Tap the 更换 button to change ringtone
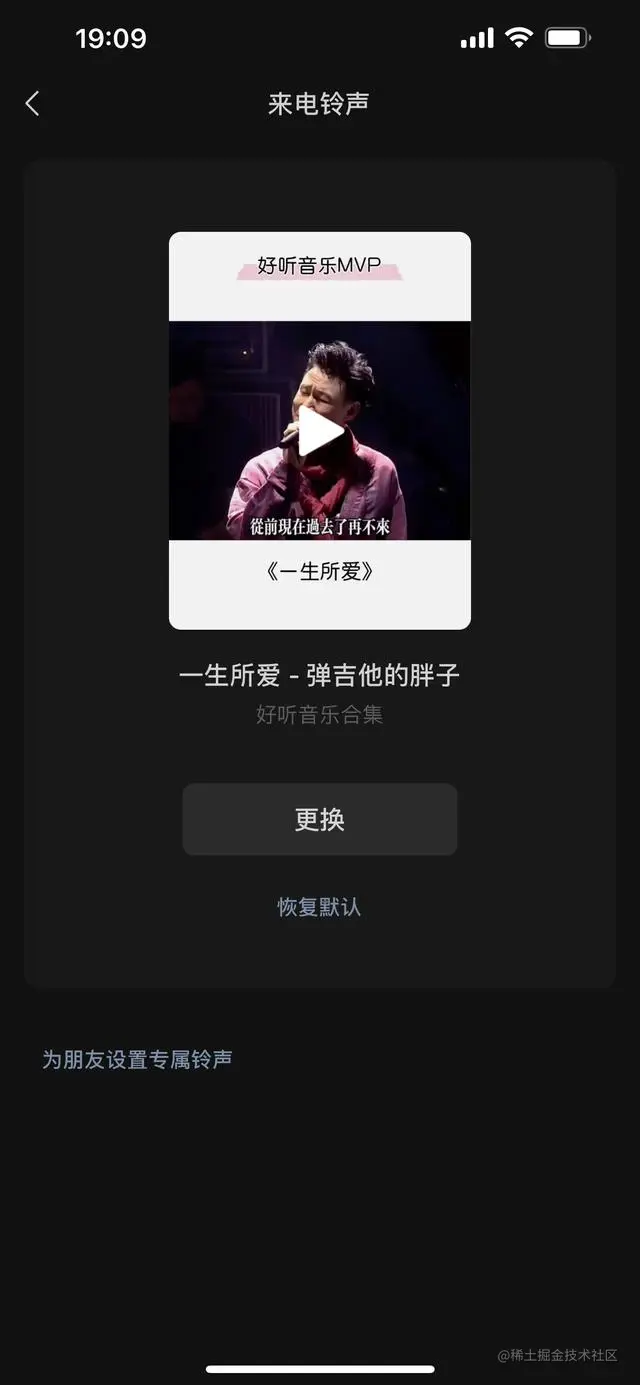 [320, 819]
